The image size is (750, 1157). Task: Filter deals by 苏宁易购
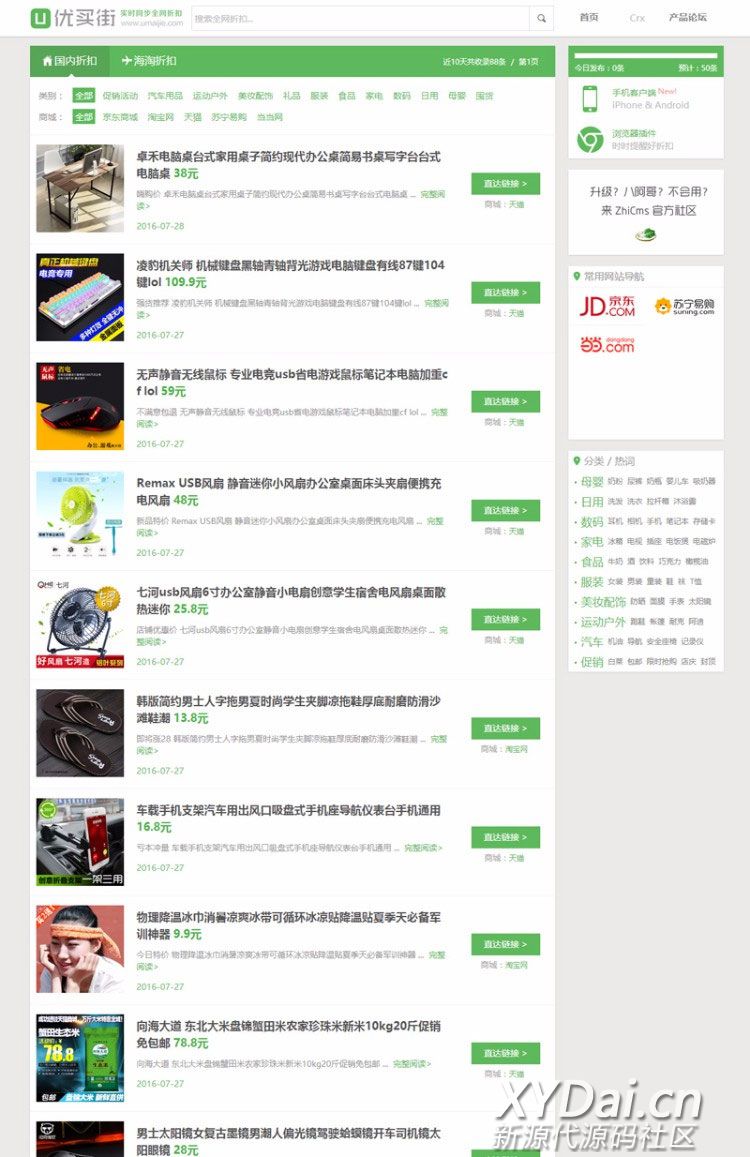(227, 117)
